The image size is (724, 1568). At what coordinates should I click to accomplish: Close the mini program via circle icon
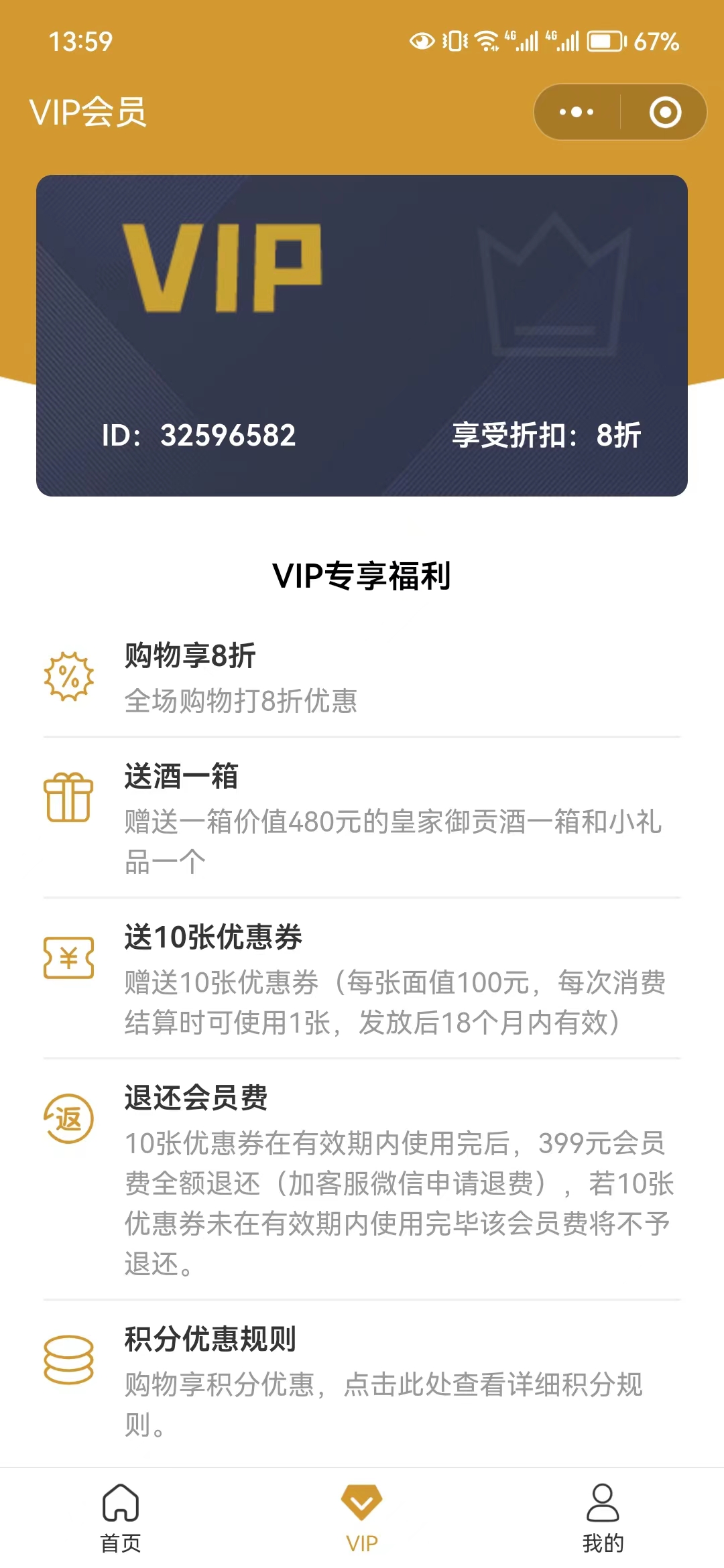665,112
